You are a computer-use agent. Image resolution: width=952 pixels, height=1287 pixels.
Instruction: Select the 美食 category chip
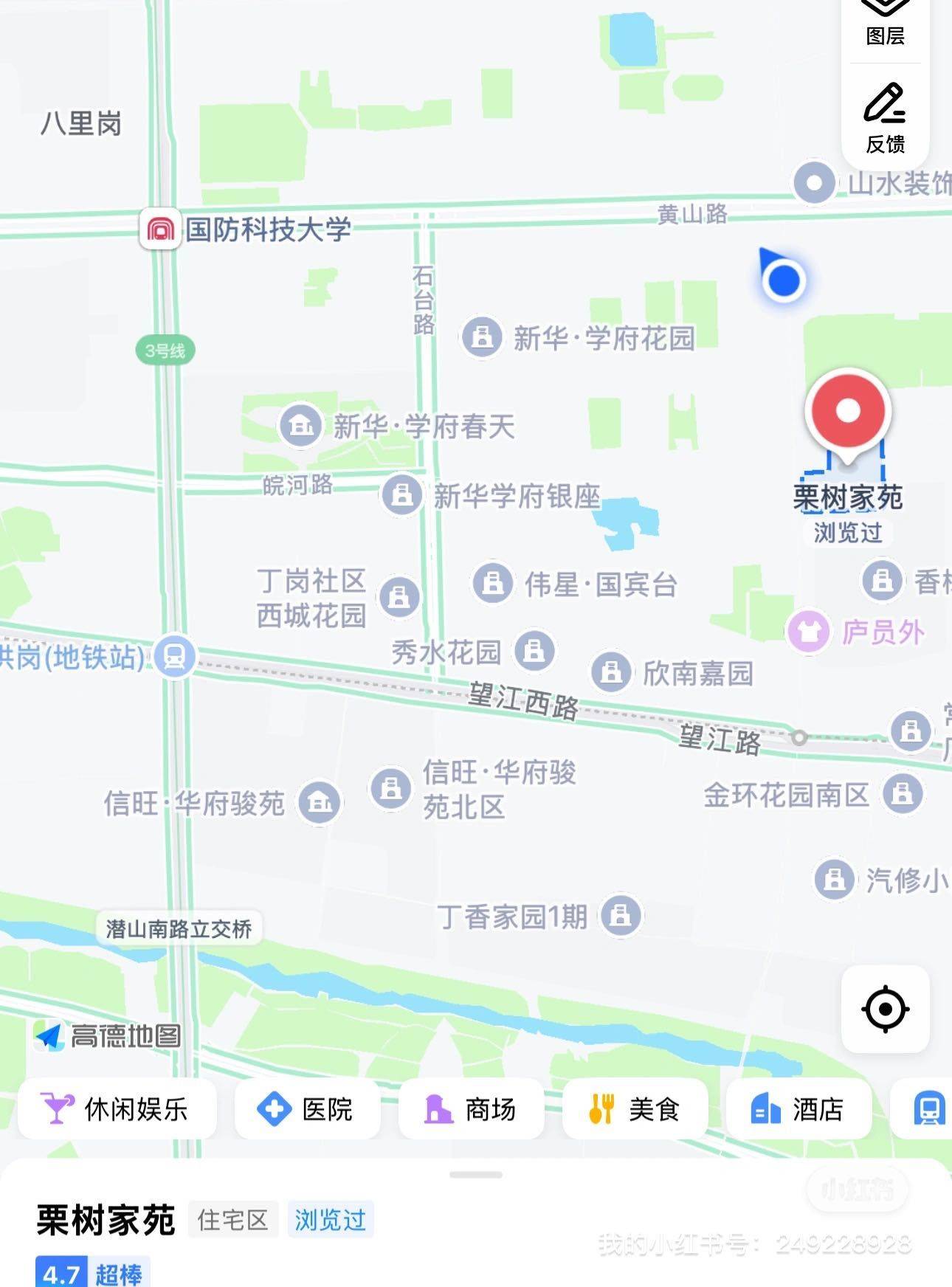tap(635, 1109)
